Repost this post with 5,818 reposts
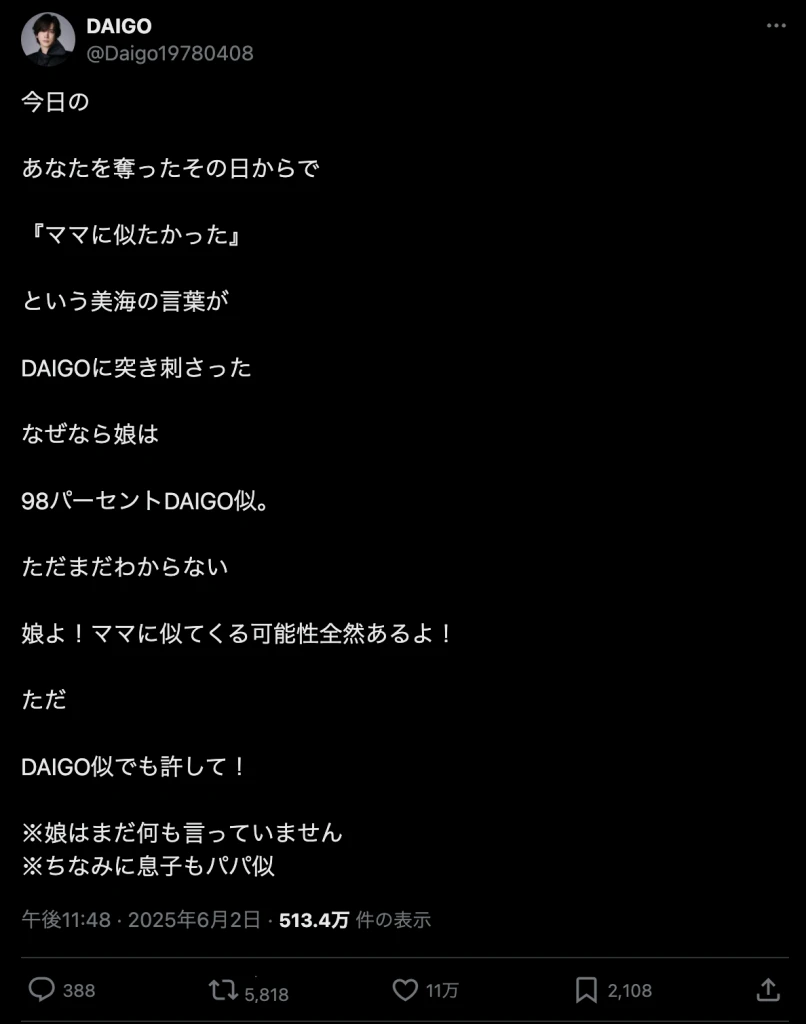Viewport: 806px width, 1024px height. click(x=223, y=990)
